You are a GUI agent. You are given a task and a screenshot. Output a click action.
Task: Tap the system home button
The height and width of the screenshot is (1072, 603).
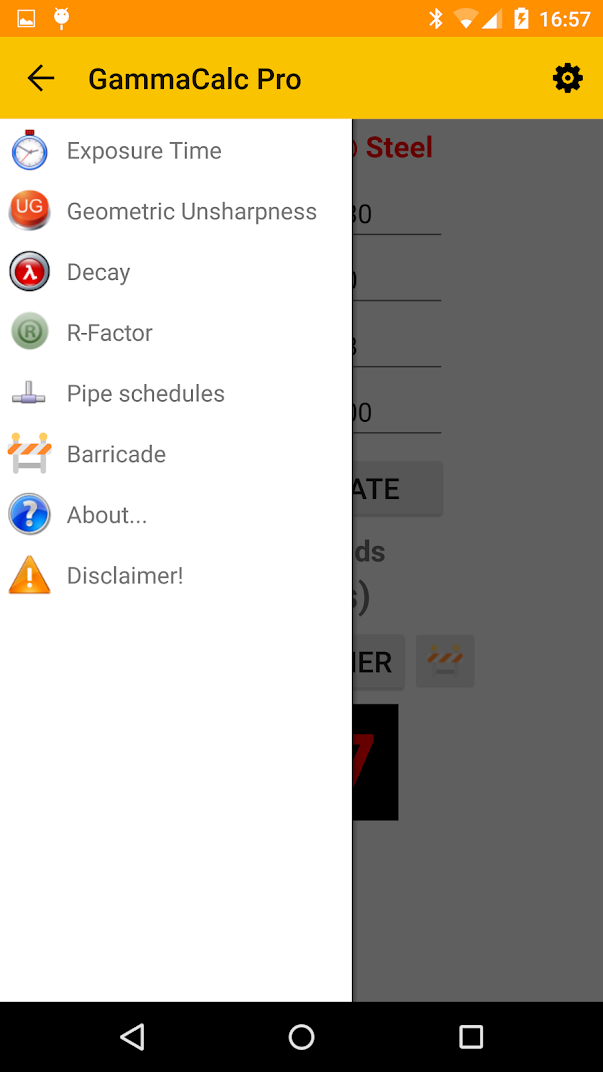pyautogui.click(x=302, y=1036)
